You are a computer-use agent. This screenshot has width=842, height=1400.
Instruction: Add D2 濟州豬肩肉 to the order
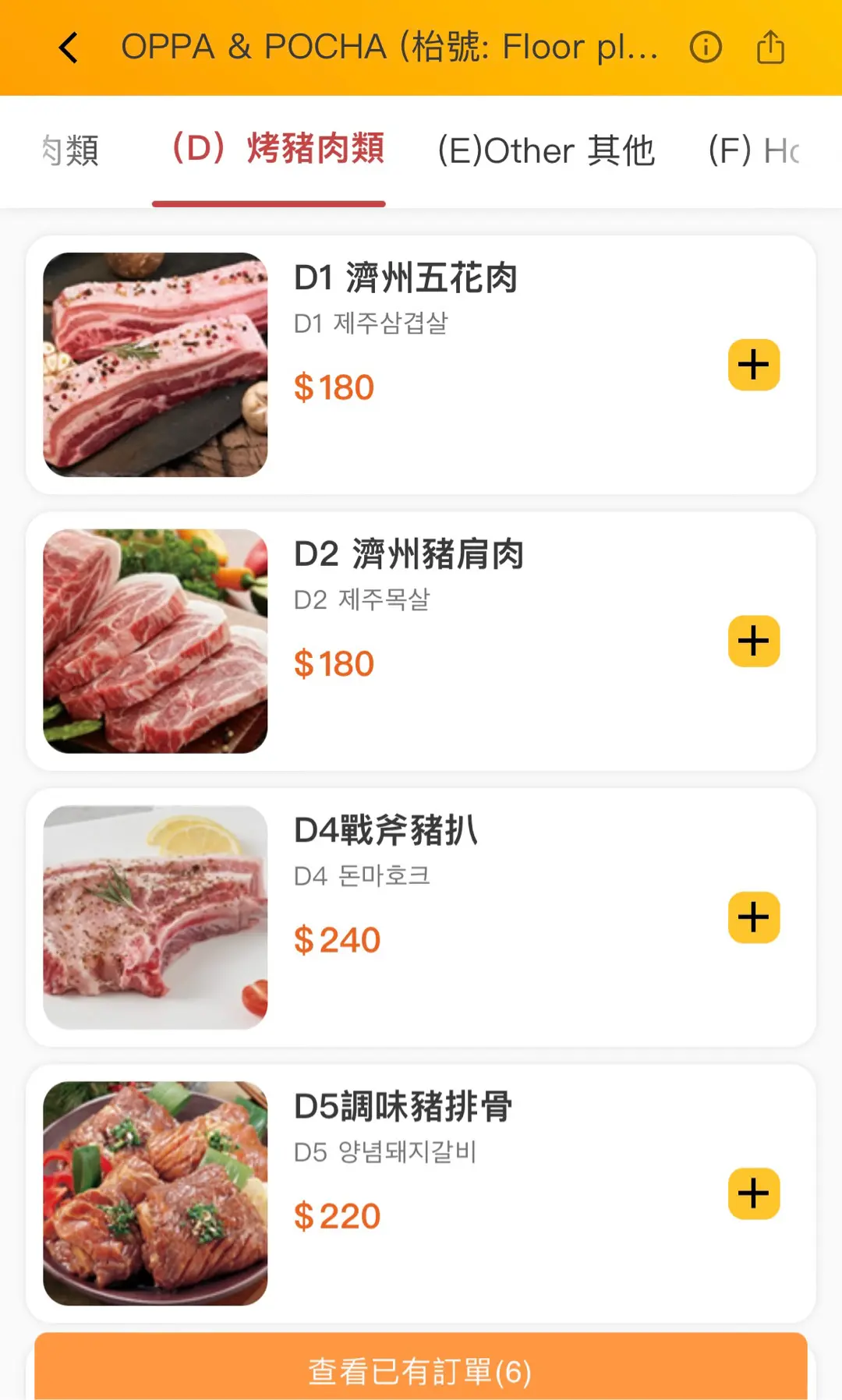pyautogui.click(x=754, y=642)
